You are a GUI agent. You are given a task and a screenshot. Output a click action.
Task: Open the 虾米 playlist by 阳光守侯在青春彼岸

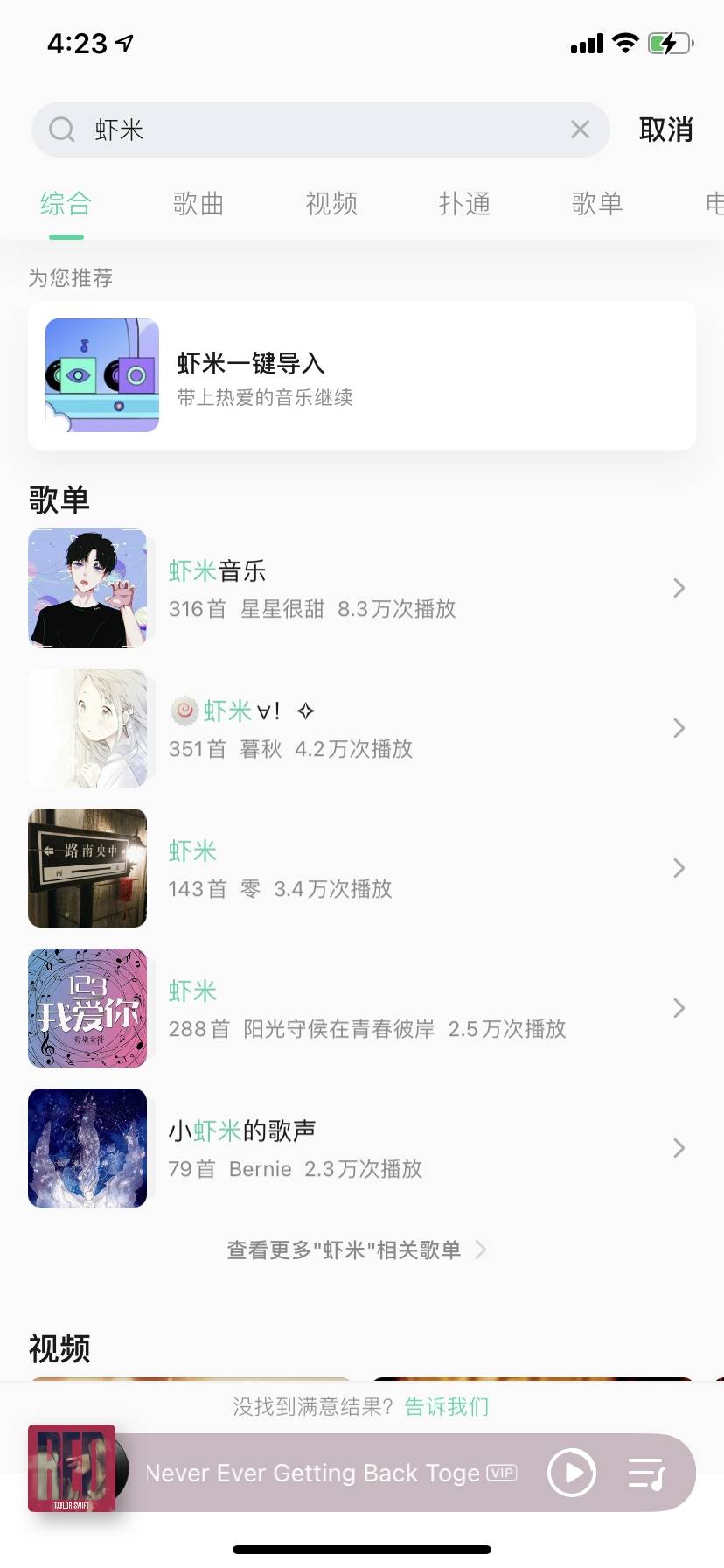coord(362,1008)
